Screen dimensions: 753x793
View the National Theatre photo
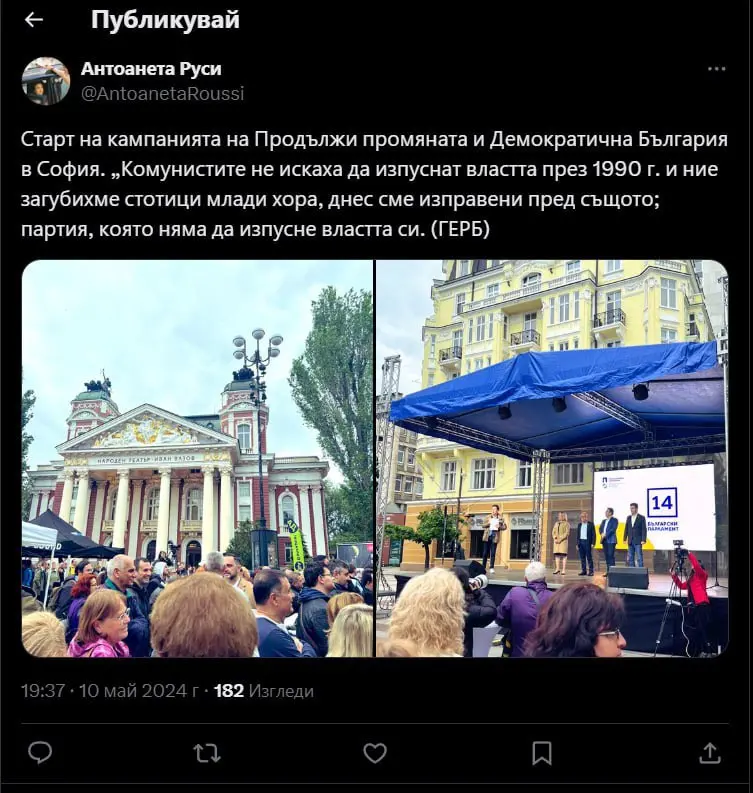(x=197, y=458)
